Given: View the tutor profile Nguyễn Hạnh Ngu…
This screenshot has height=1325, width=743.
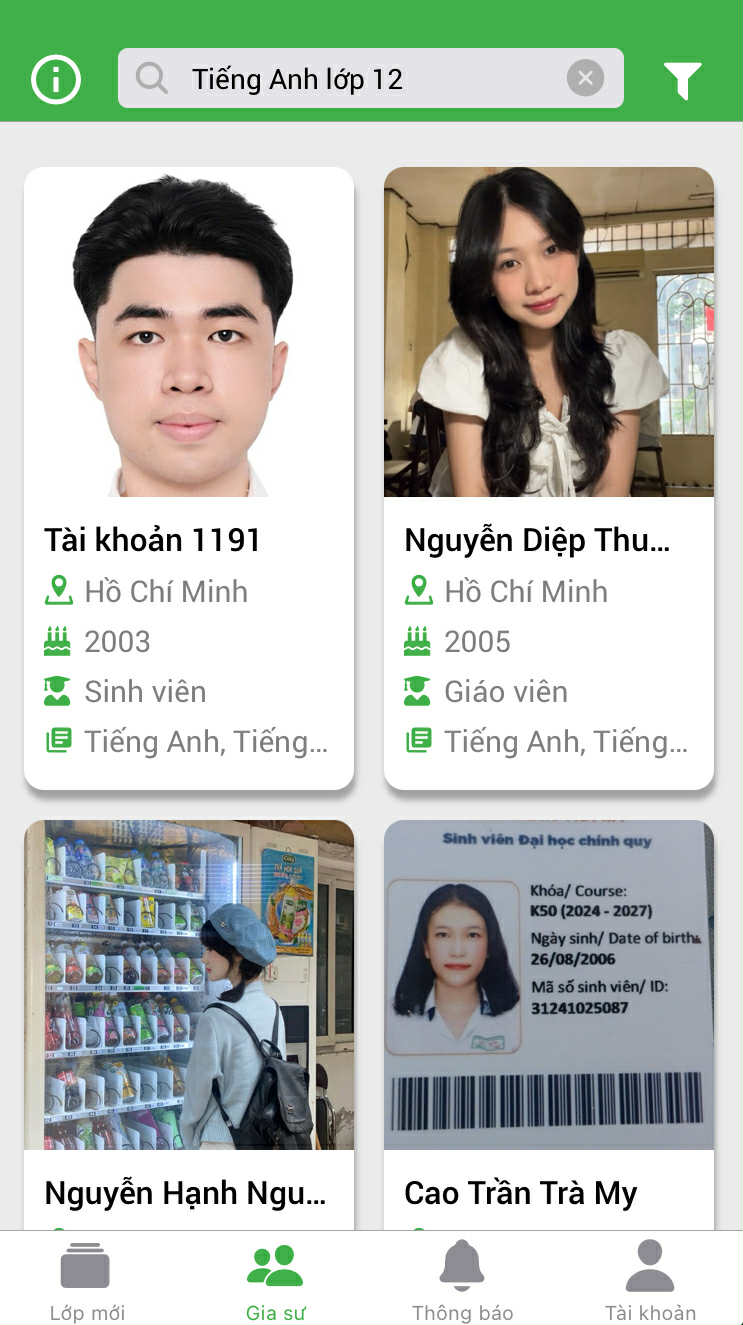Looking at the screenshot, I should pos(189,1020).
